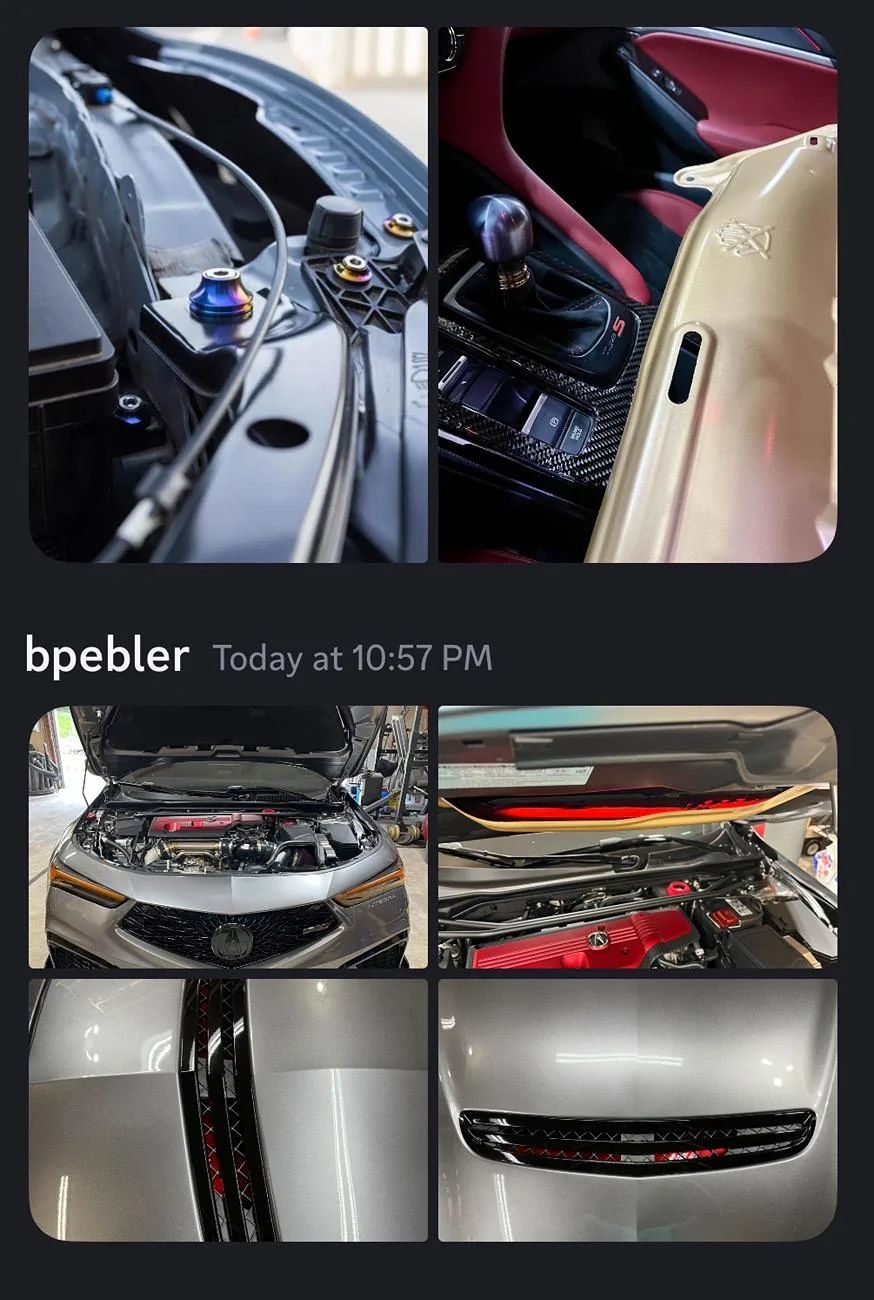Enlarge the horizontal hood vent photo
The image size is (874, 1300).
[x=637, y=1110]
